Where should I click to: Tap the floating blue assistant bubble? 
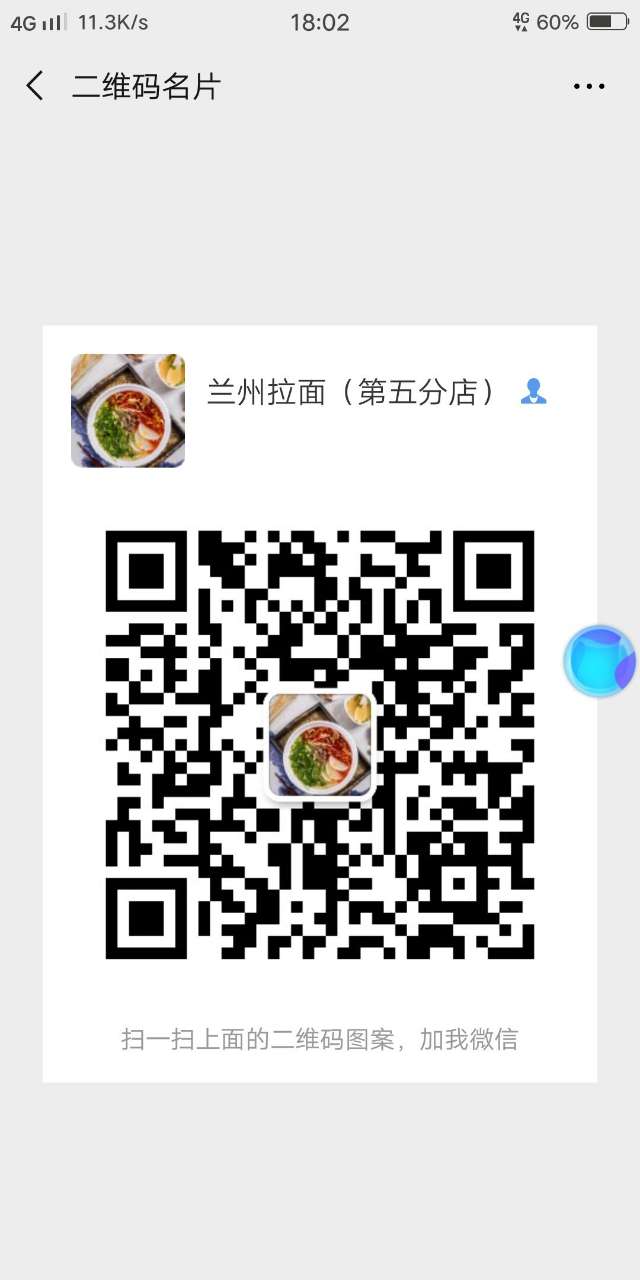click(x=600, y=661)
